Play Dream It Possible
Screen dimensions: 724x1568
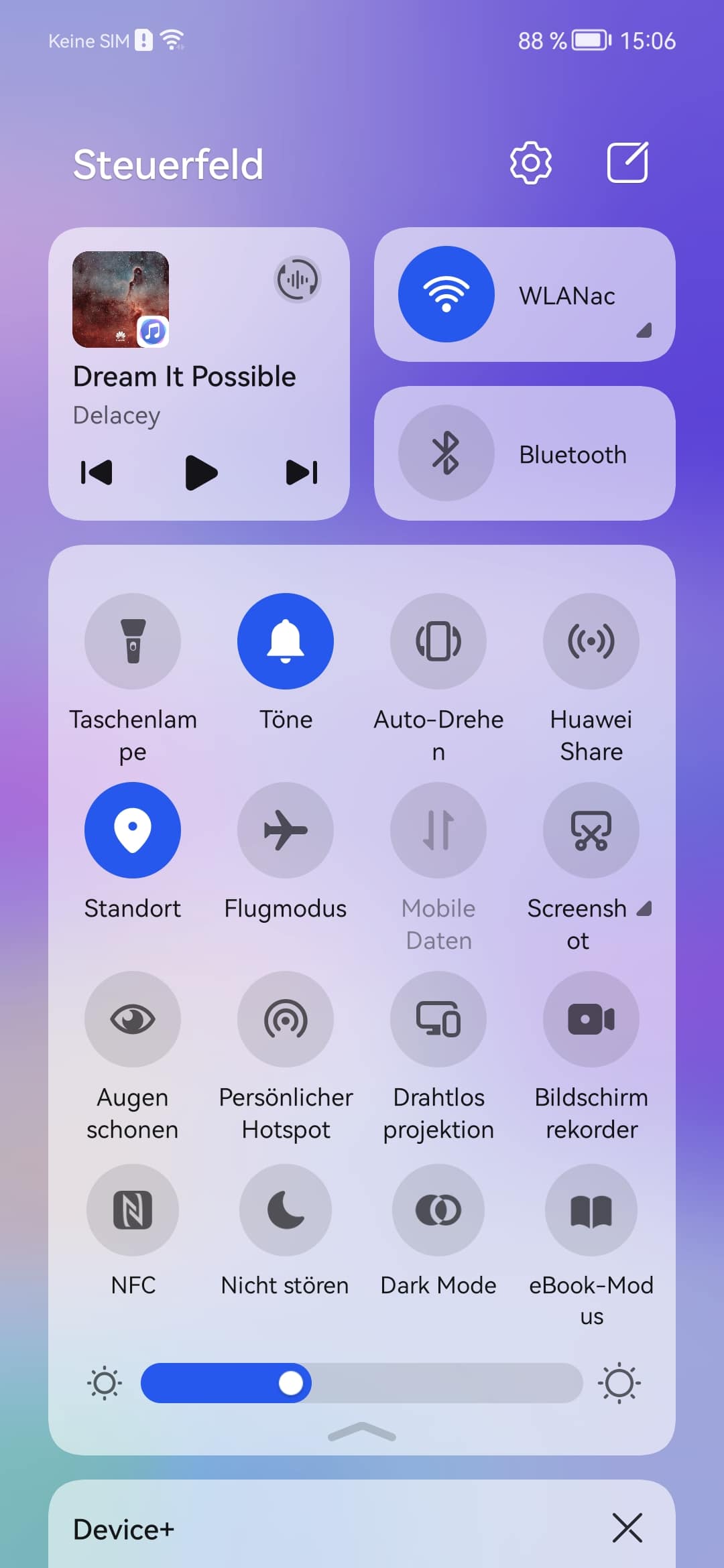pos(201,472)
